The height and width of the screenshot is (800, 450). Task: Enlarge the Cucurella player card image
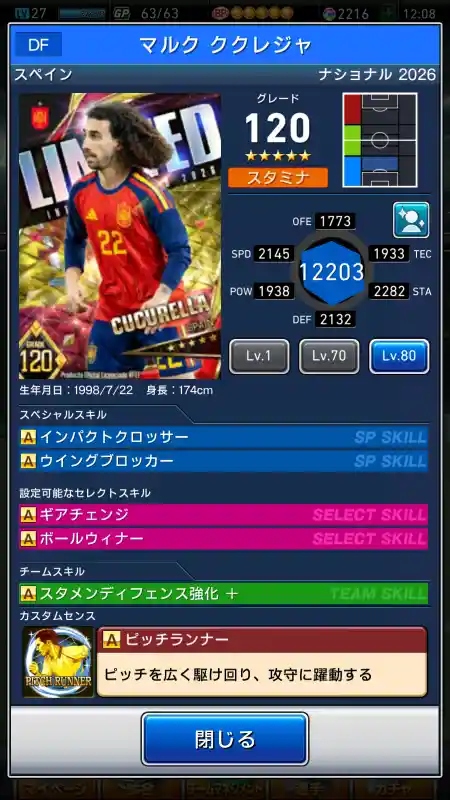[x=120, y=236]
